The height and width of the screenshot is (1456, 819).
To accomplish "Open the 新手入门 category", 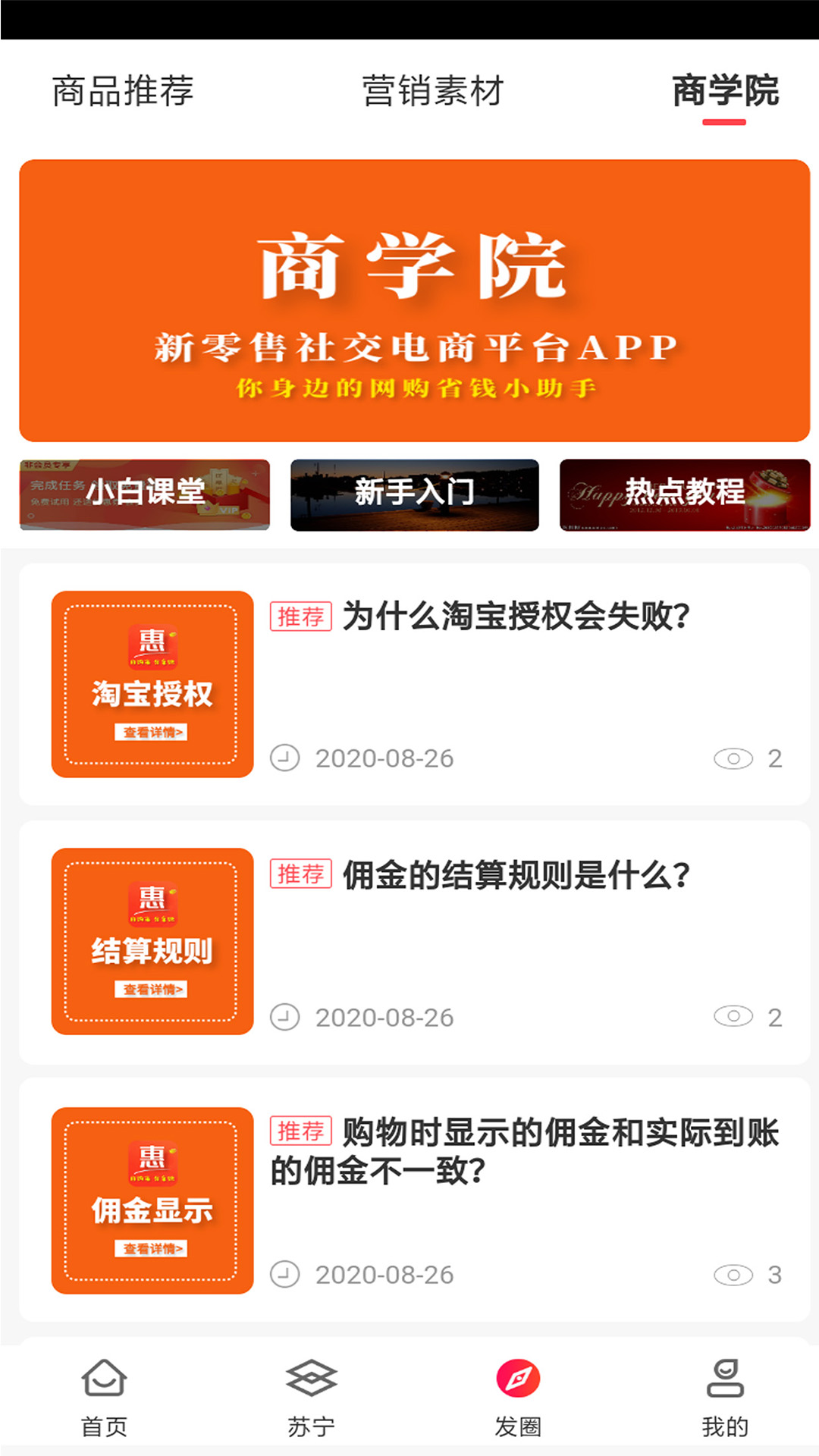I will [x=414, y=494].
